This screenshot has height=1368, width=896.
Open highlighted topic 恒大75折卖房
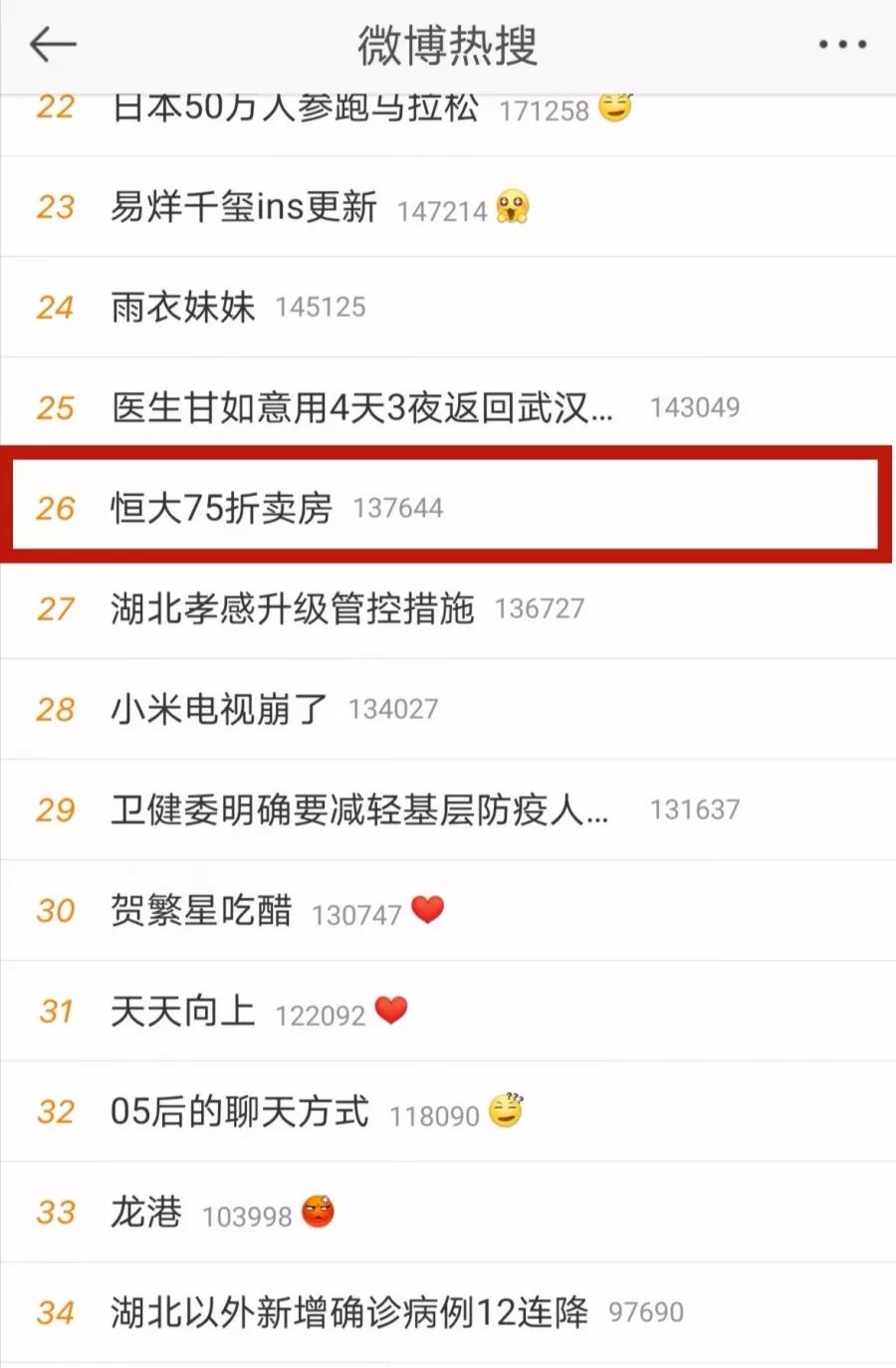tap(222, 508)
